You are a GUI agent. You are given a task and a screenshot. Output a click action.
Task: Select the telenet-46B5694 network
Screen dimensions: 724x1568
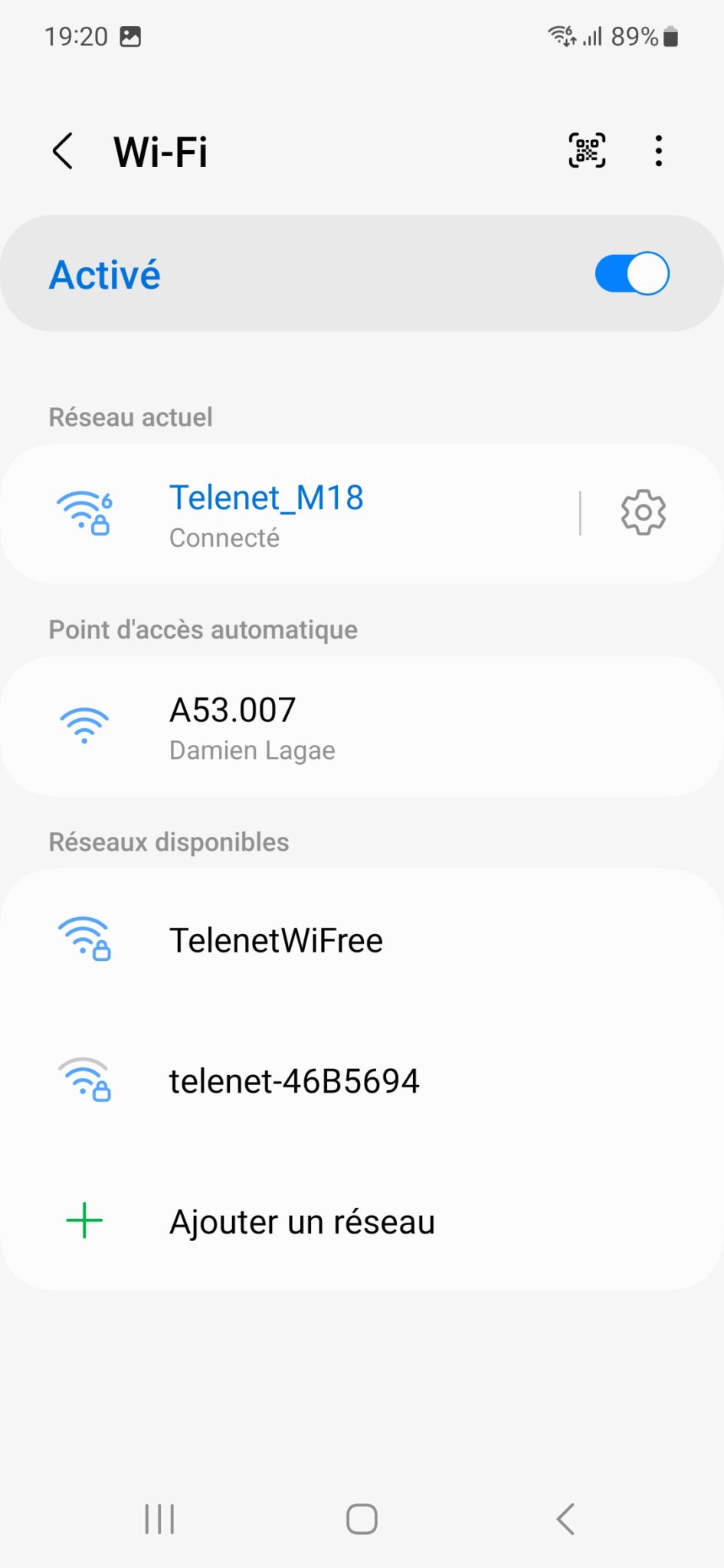click(x=362, y=1081)
